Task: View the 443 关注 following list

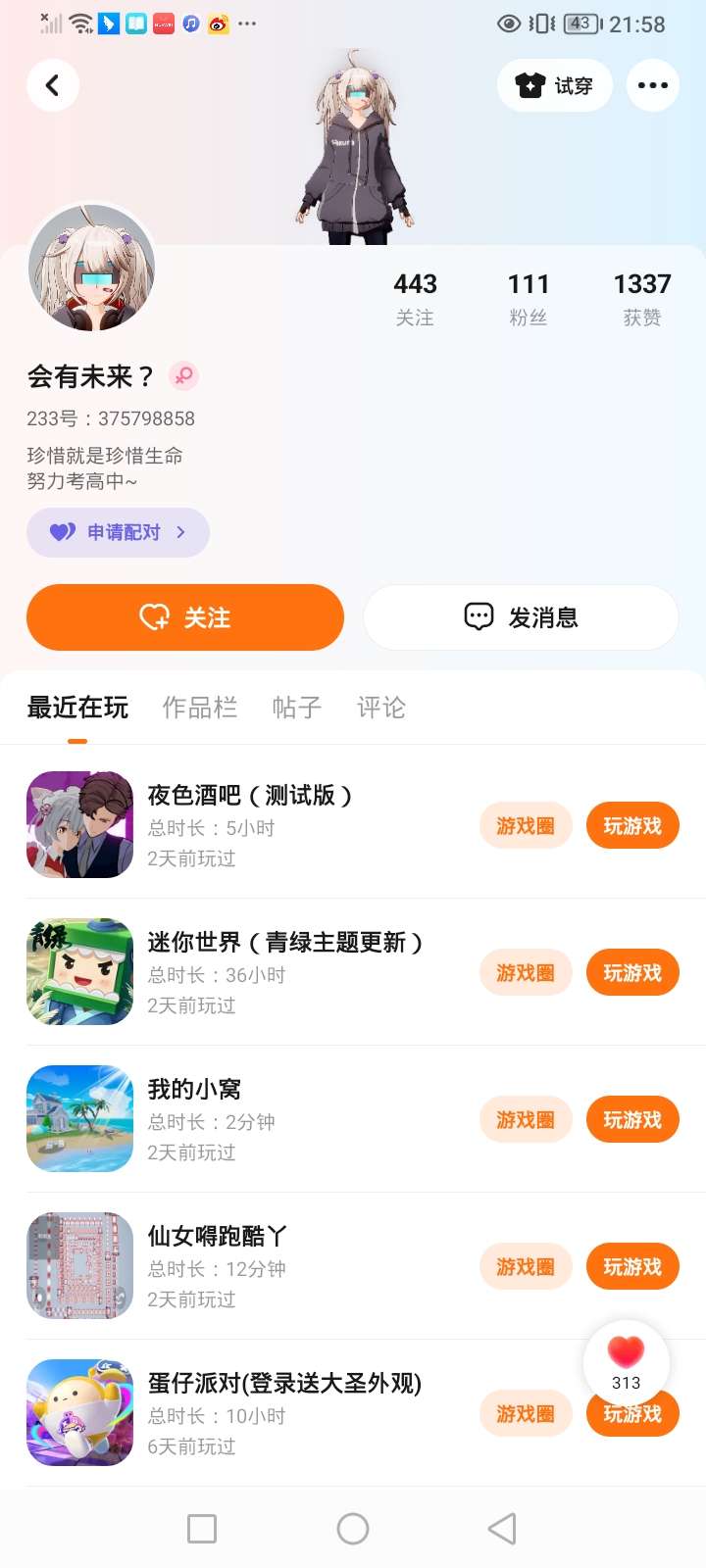Action: (x=415, y=298)
